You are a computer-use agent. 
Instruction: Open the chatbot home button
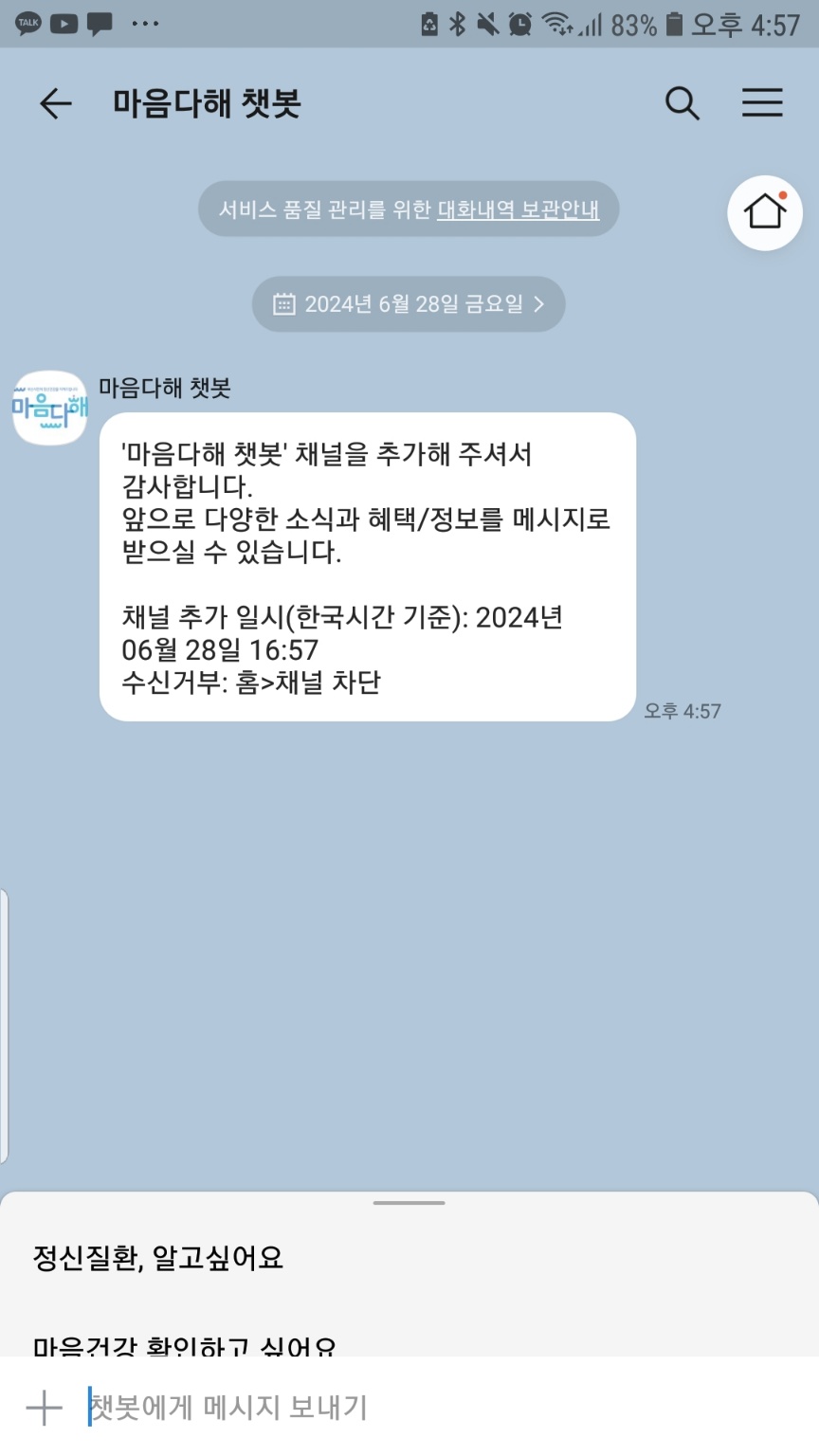tap(765, 212)
